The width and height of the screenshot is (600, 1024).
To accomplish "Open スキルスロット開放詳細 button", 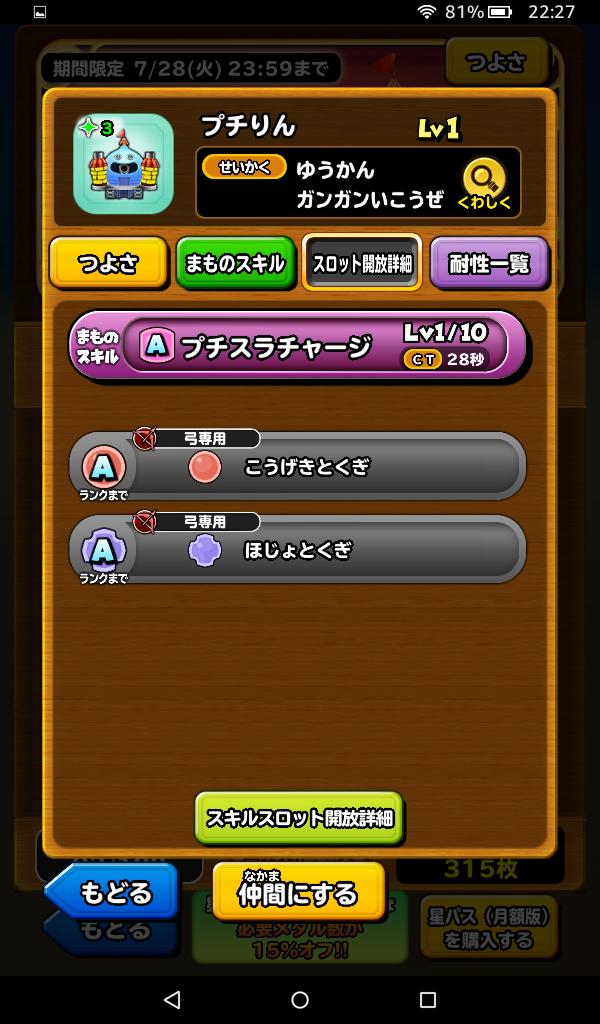I will 299,818.
